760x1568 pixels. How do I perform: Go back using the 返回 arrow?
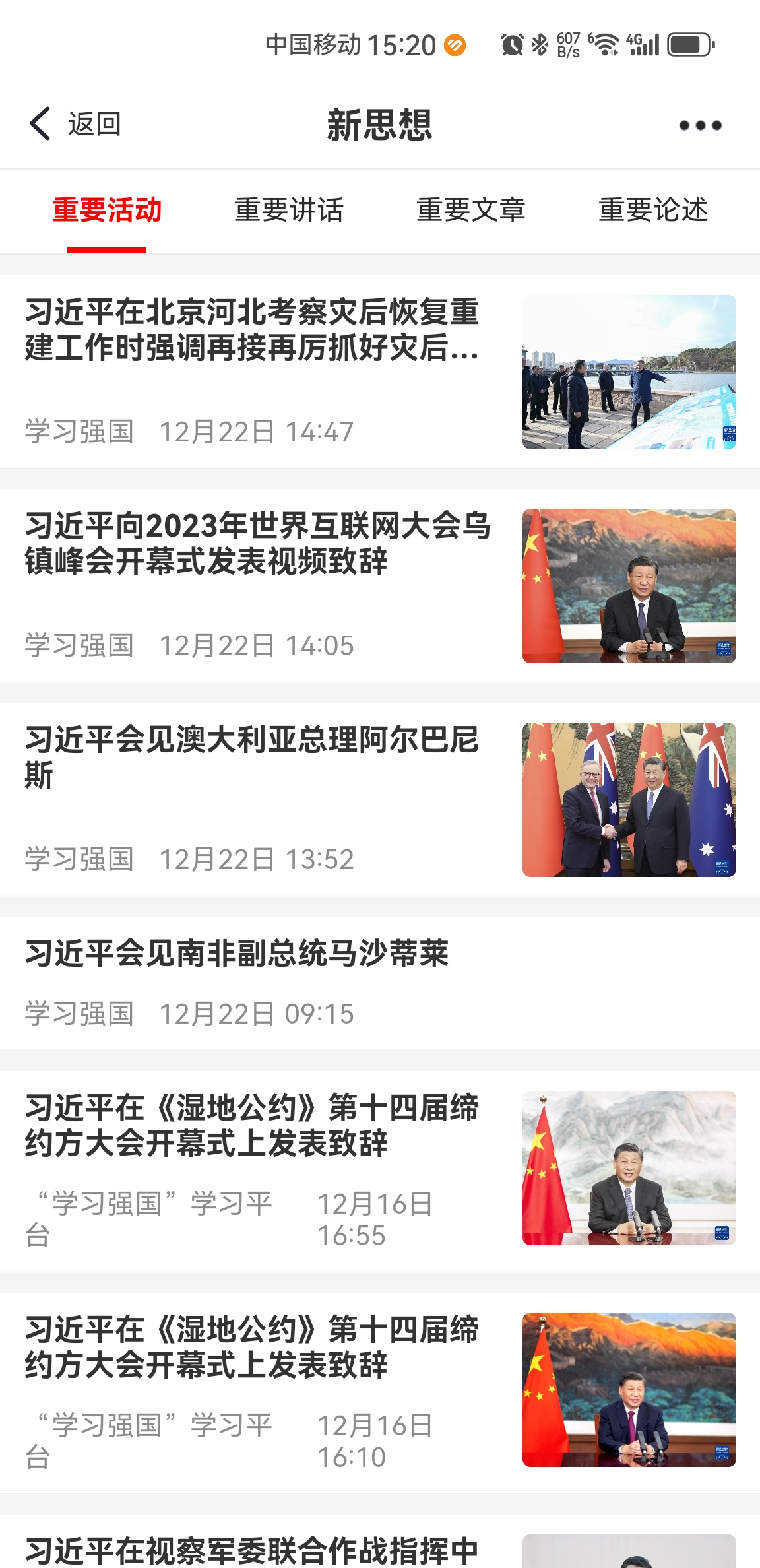pos(74,124)
